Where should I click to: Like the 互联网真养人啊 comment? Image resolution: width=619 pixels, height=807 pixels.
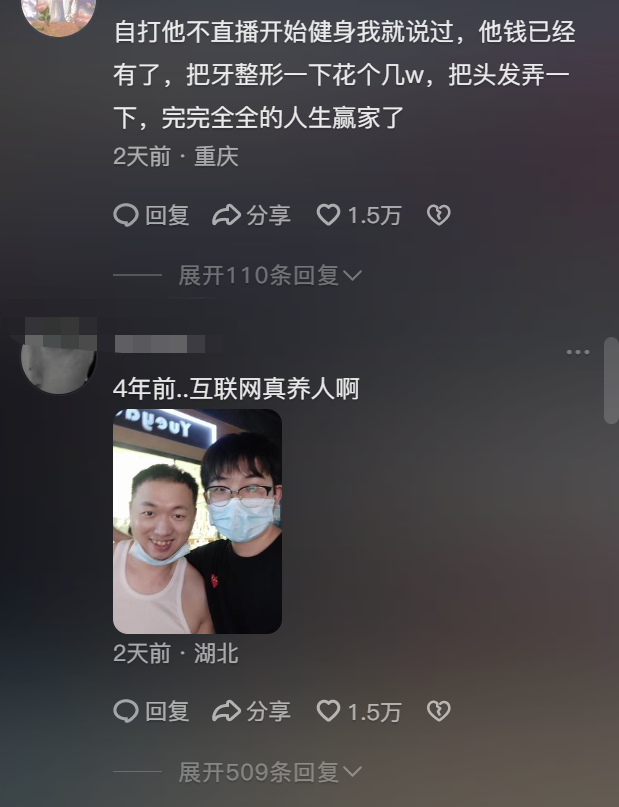358,711
